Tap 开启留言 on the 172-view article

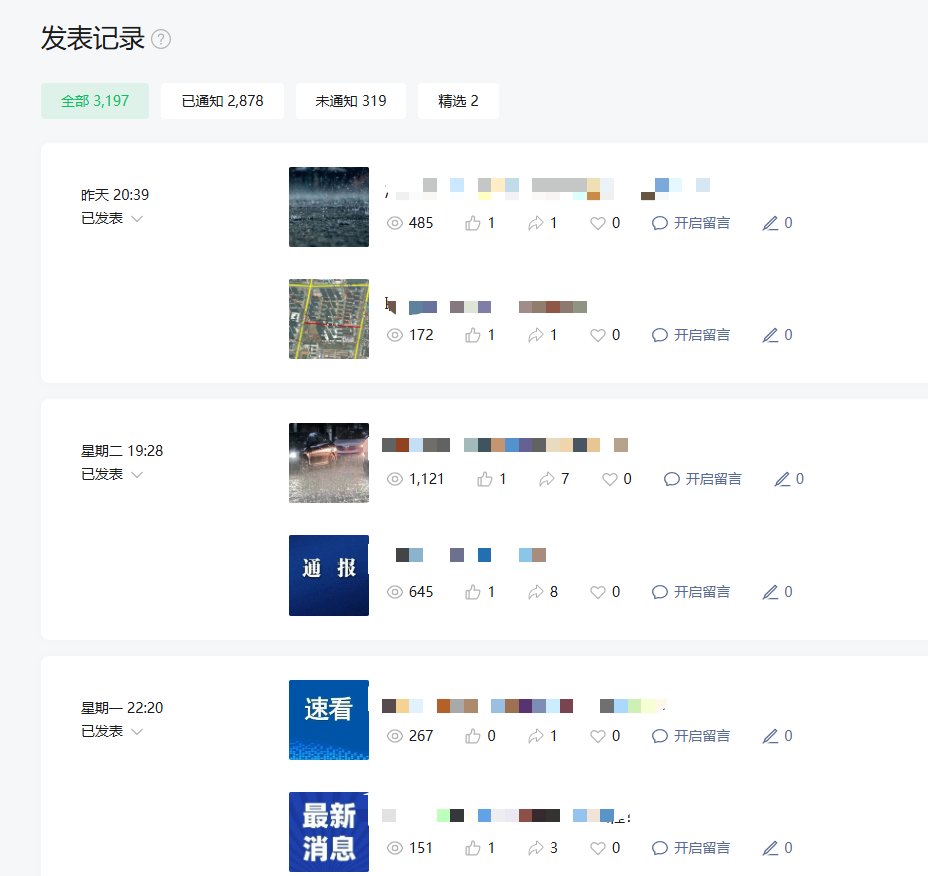click(691, 335)
